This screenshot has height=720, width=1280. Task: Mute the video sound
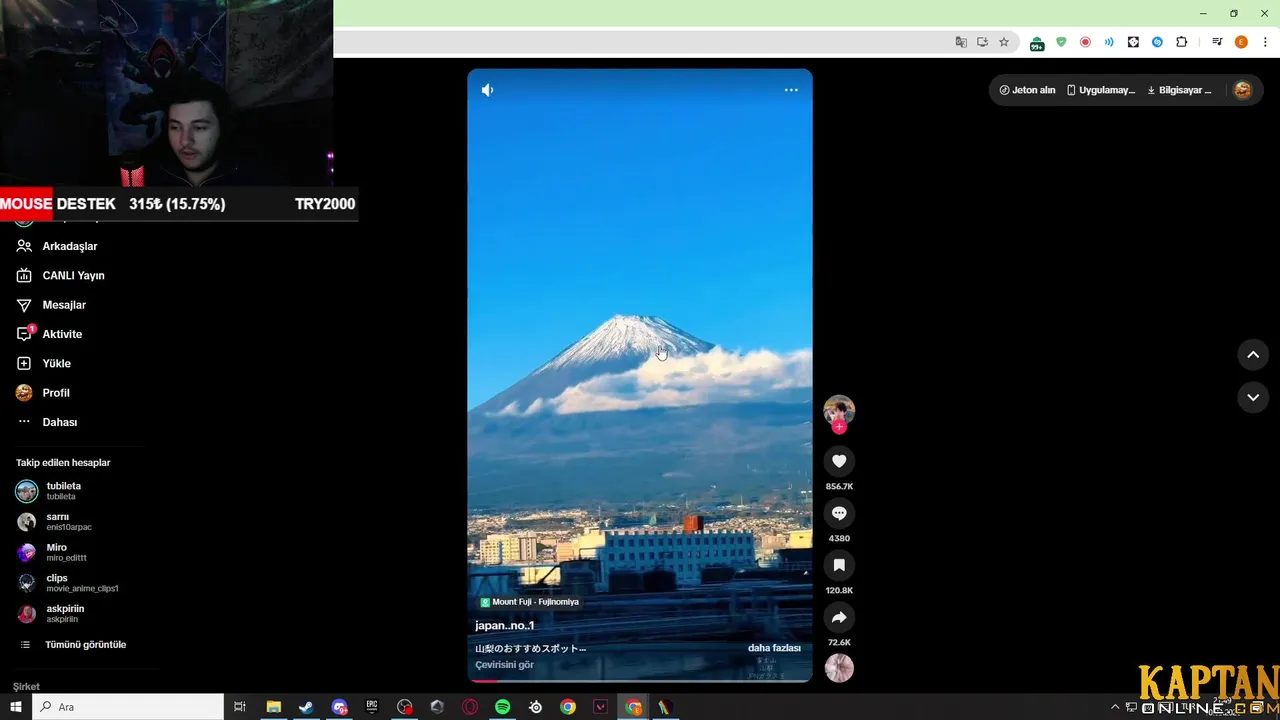point(487,90)
